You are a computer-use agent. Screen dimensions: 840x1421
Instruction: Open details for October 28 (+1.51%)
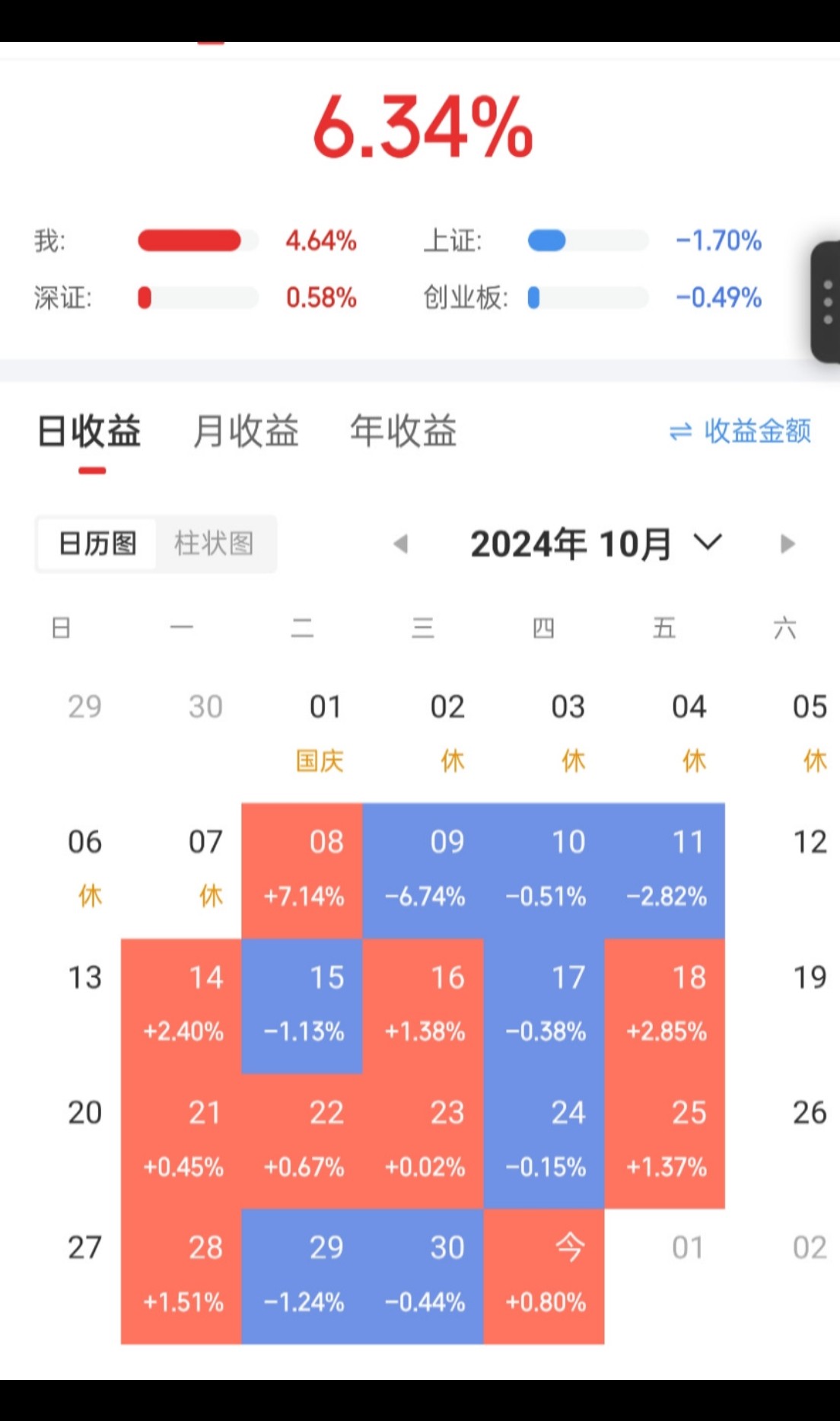click(181, 1276)
